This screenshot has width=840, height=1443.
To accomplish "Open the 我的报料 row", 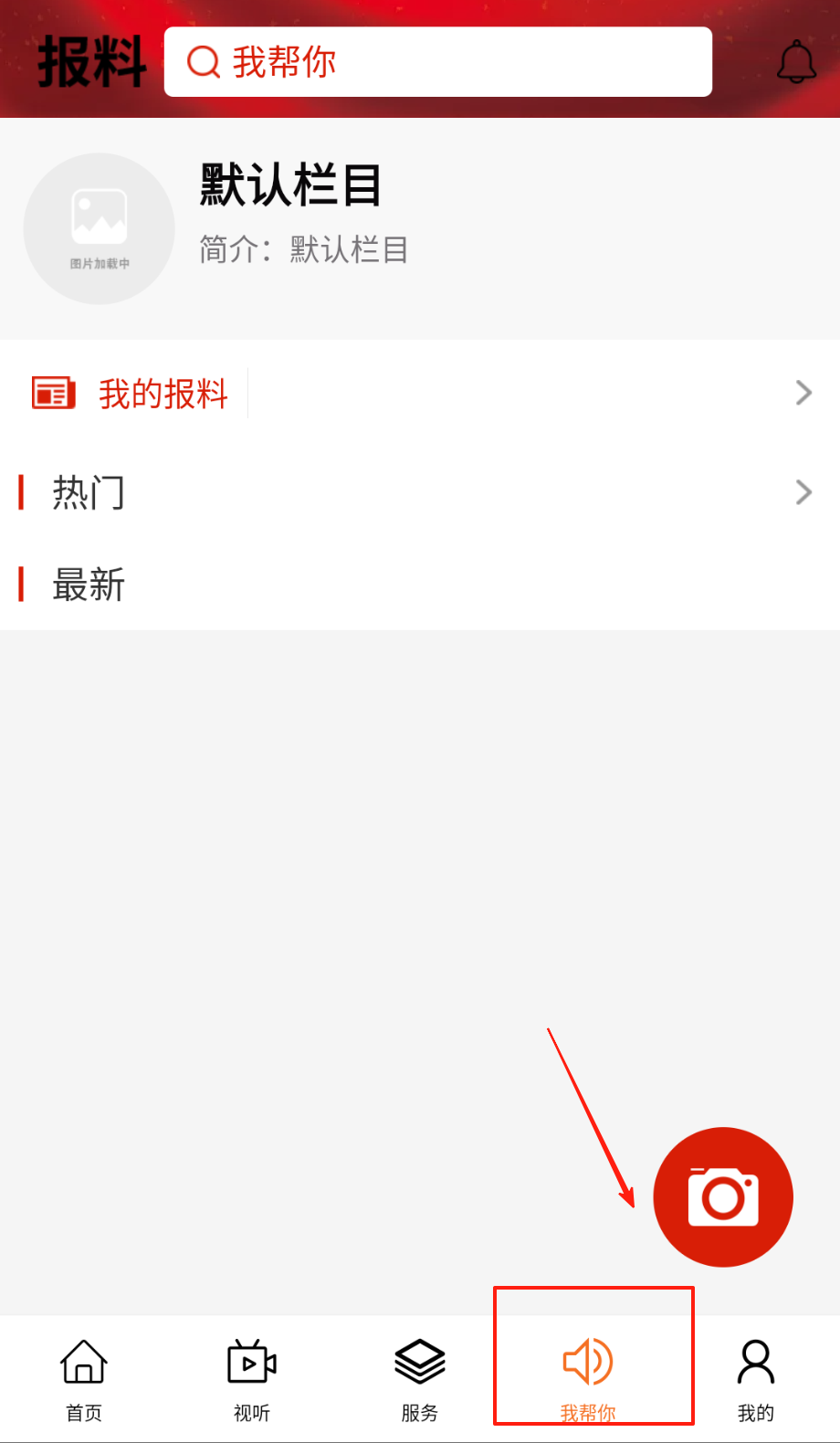I will click(x=420, y=394).
